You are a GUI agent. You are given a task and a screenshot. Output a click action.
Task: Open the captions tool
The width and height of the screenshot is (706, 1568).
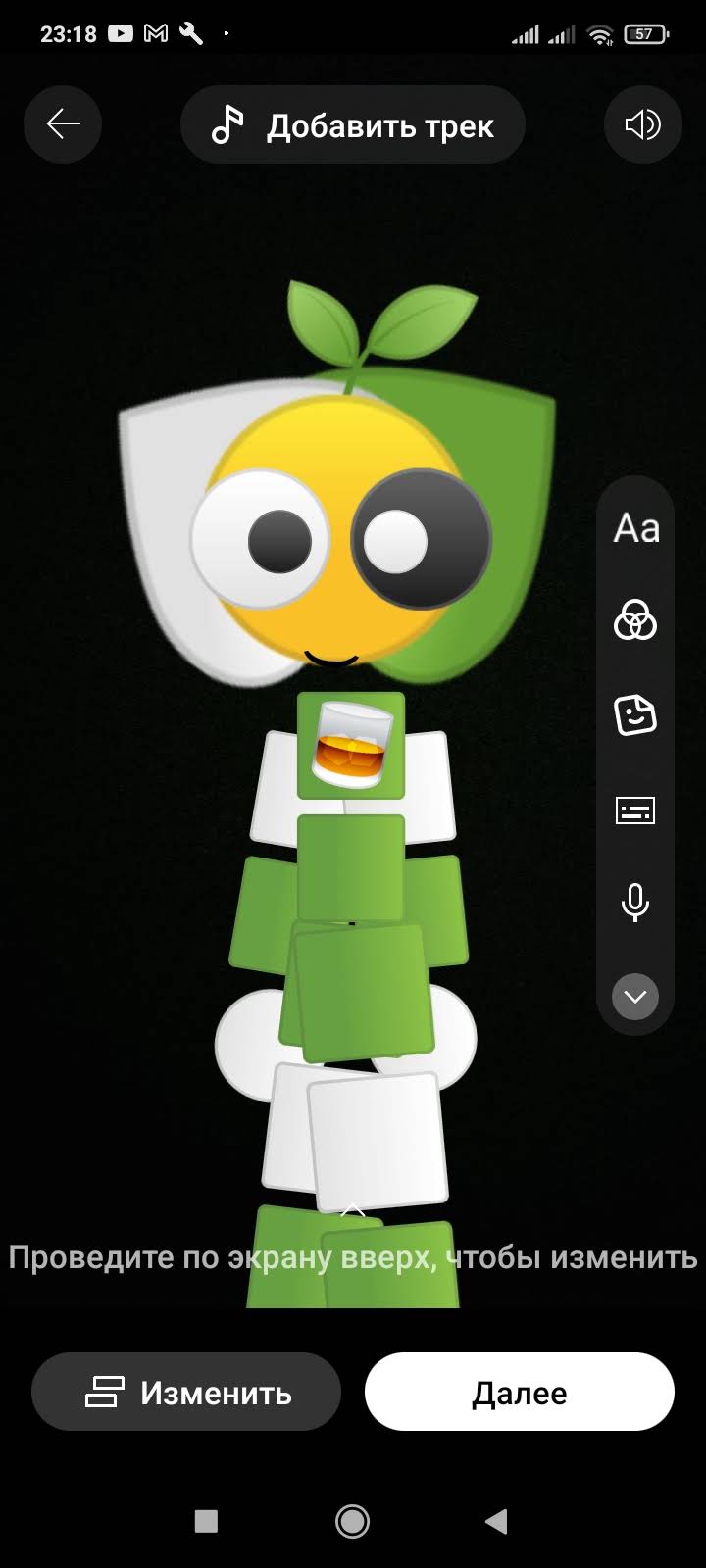[635, 809]
